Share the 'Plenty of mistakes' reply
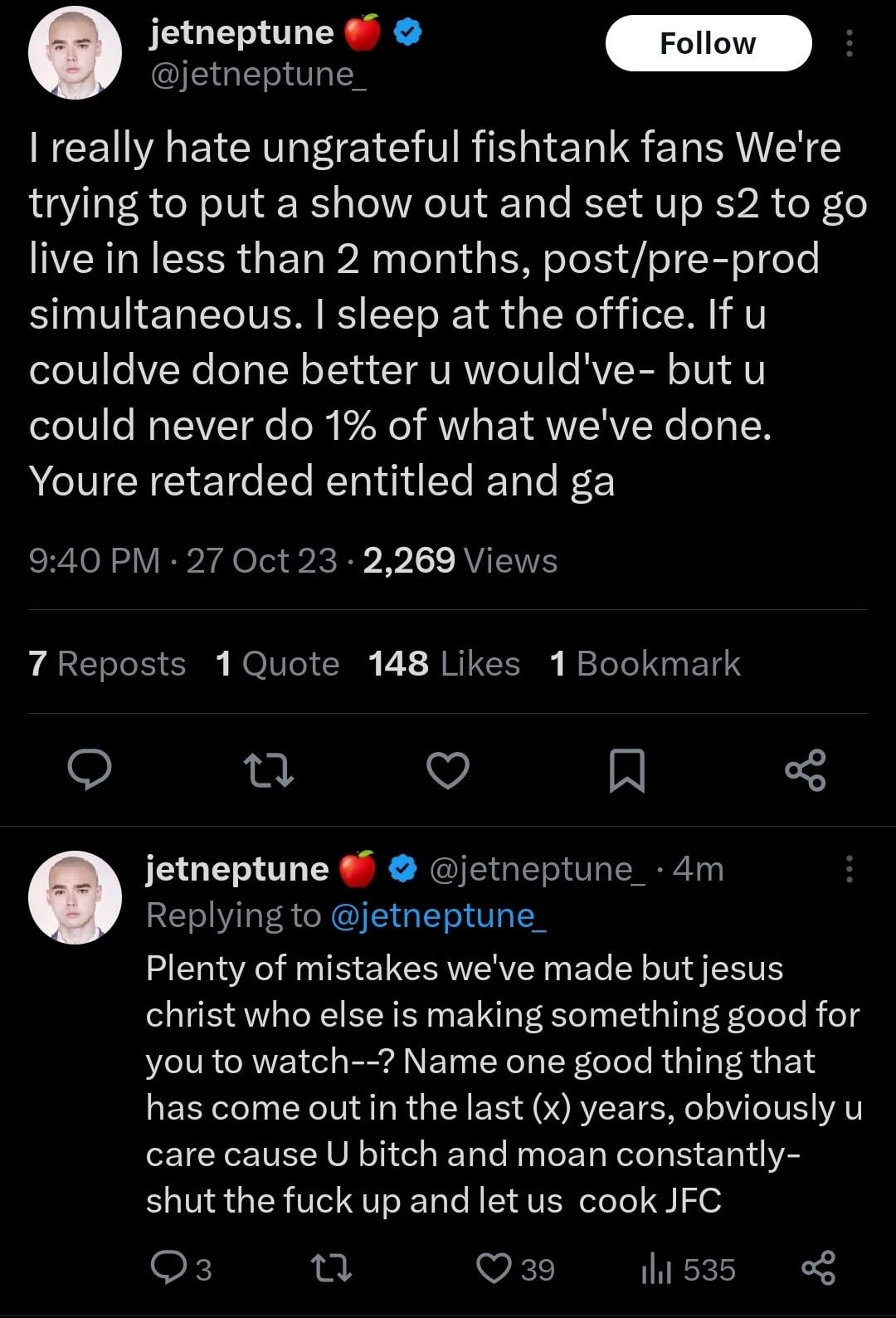 (818, 1268)
